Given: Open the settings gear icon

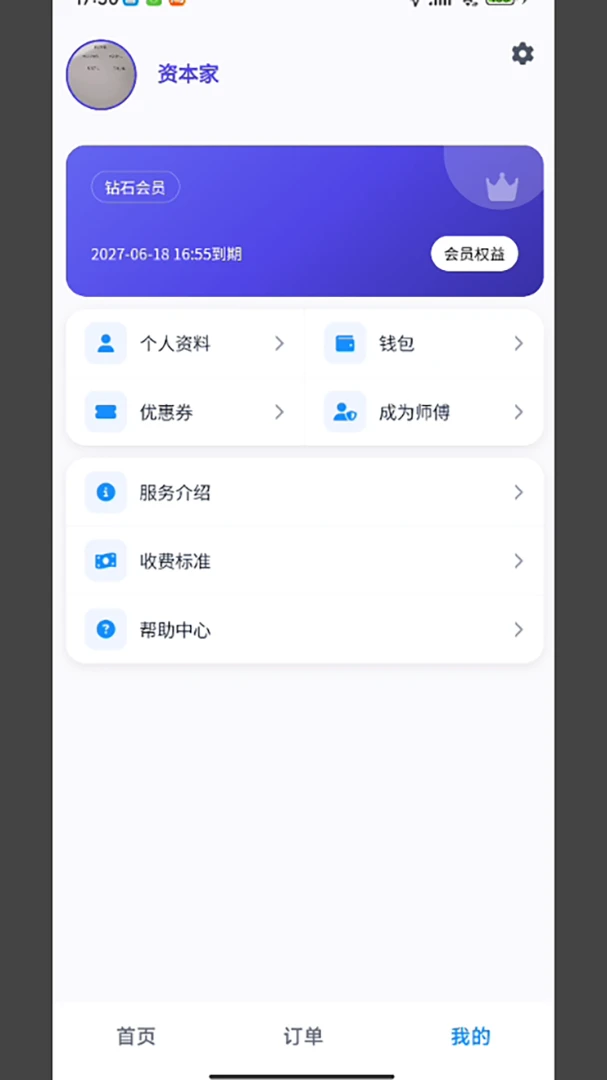Looking at the screenshot, I should click(x=522, y=54).
